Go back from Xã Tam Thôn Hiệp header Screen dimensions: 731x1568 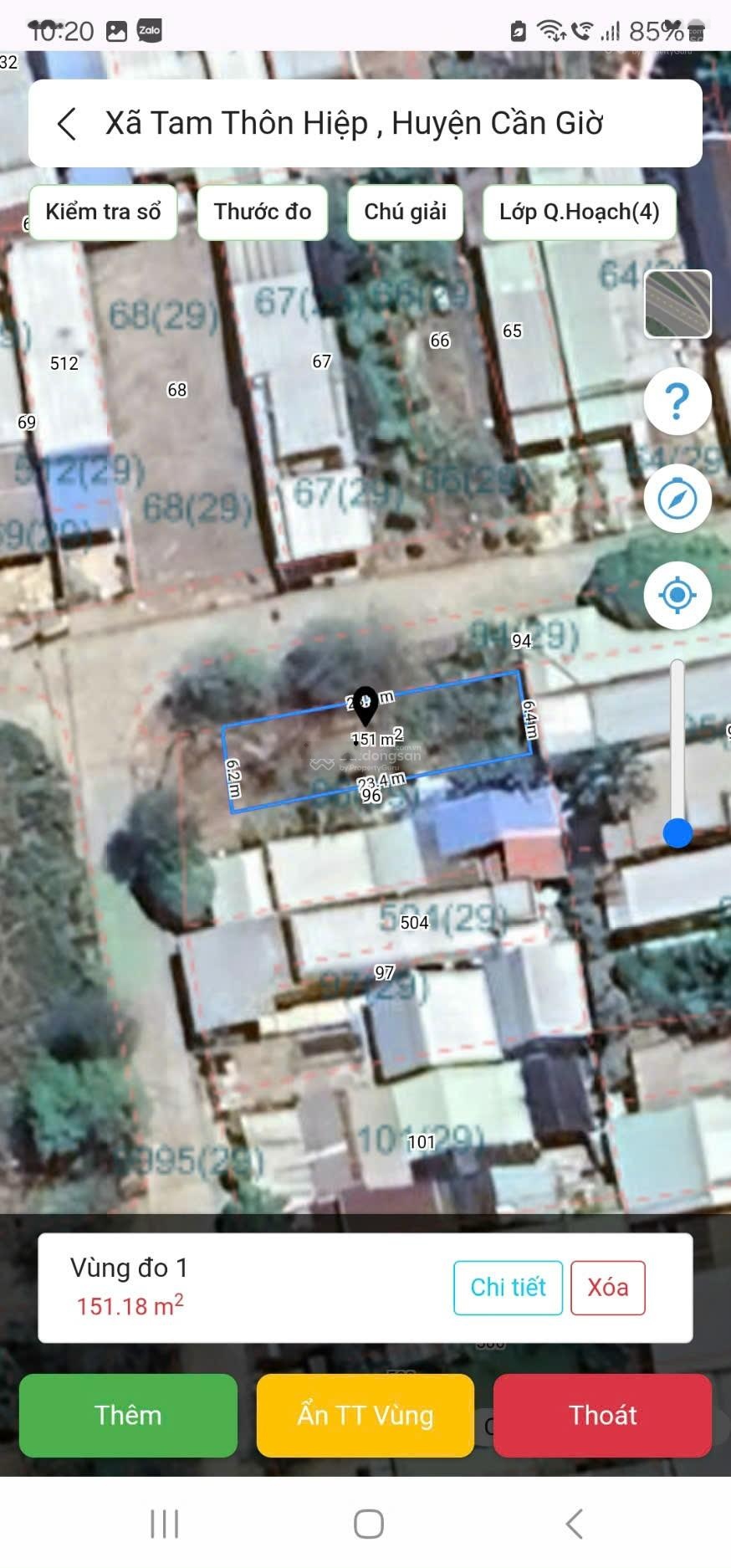[x=67, y=124]
